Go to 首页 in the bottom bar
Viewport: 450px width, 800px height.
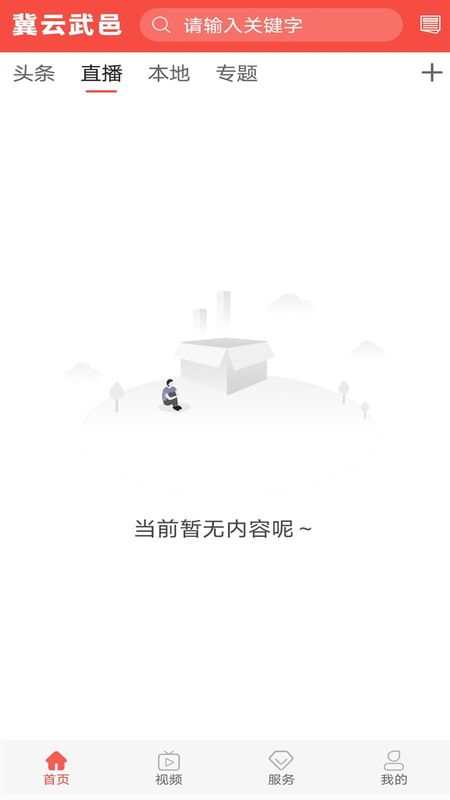[56, 768]
